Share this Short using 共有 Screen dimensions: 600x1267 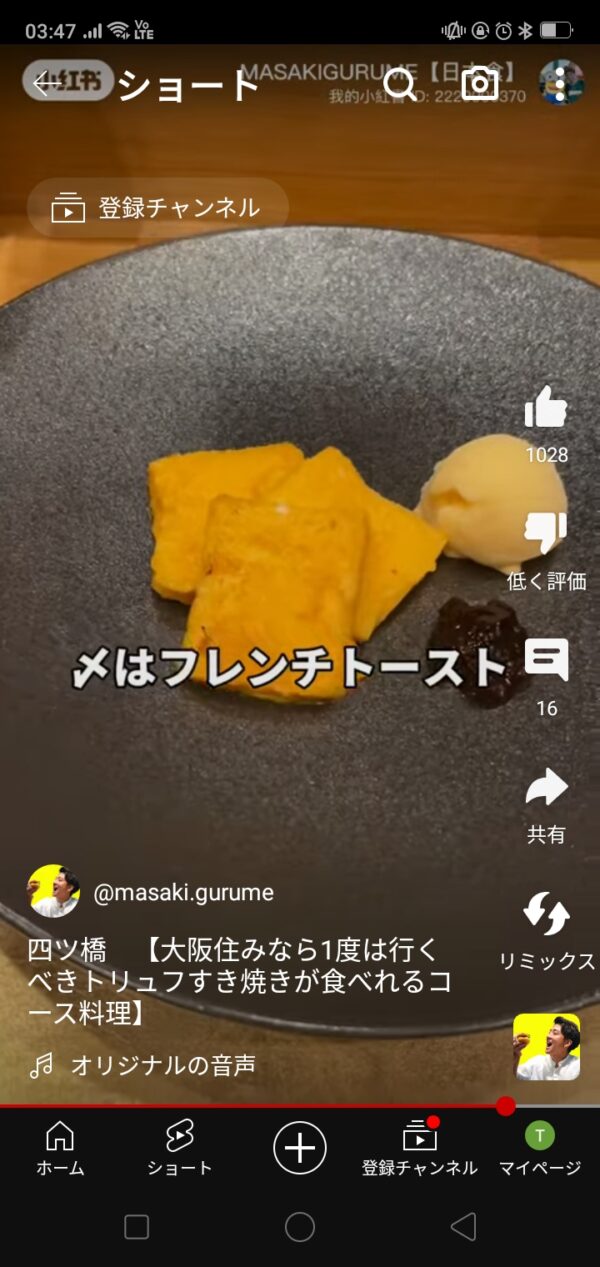click(x=546, y=788)
